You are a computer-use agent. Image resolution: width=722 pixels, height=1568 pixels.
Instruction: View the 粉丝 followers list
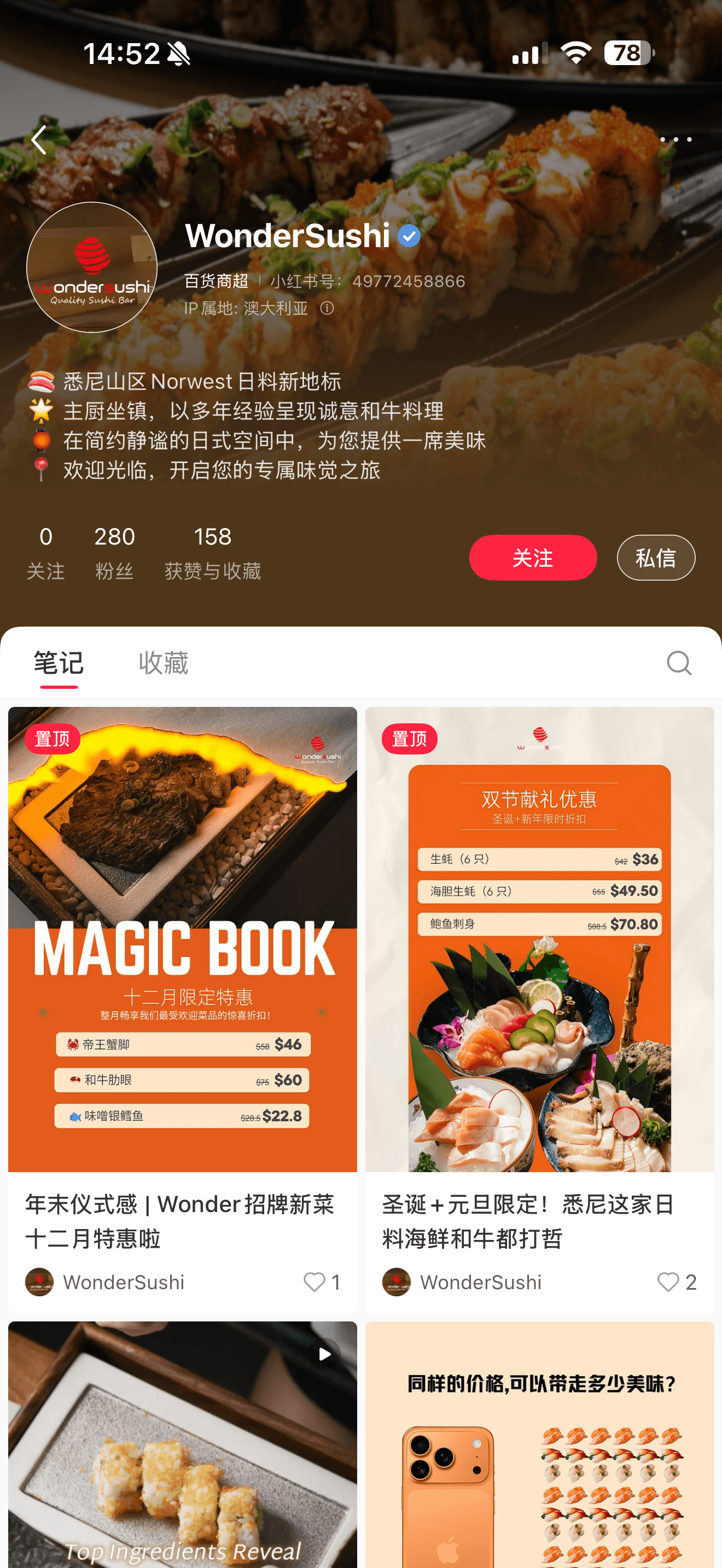[x=114, y=552]
